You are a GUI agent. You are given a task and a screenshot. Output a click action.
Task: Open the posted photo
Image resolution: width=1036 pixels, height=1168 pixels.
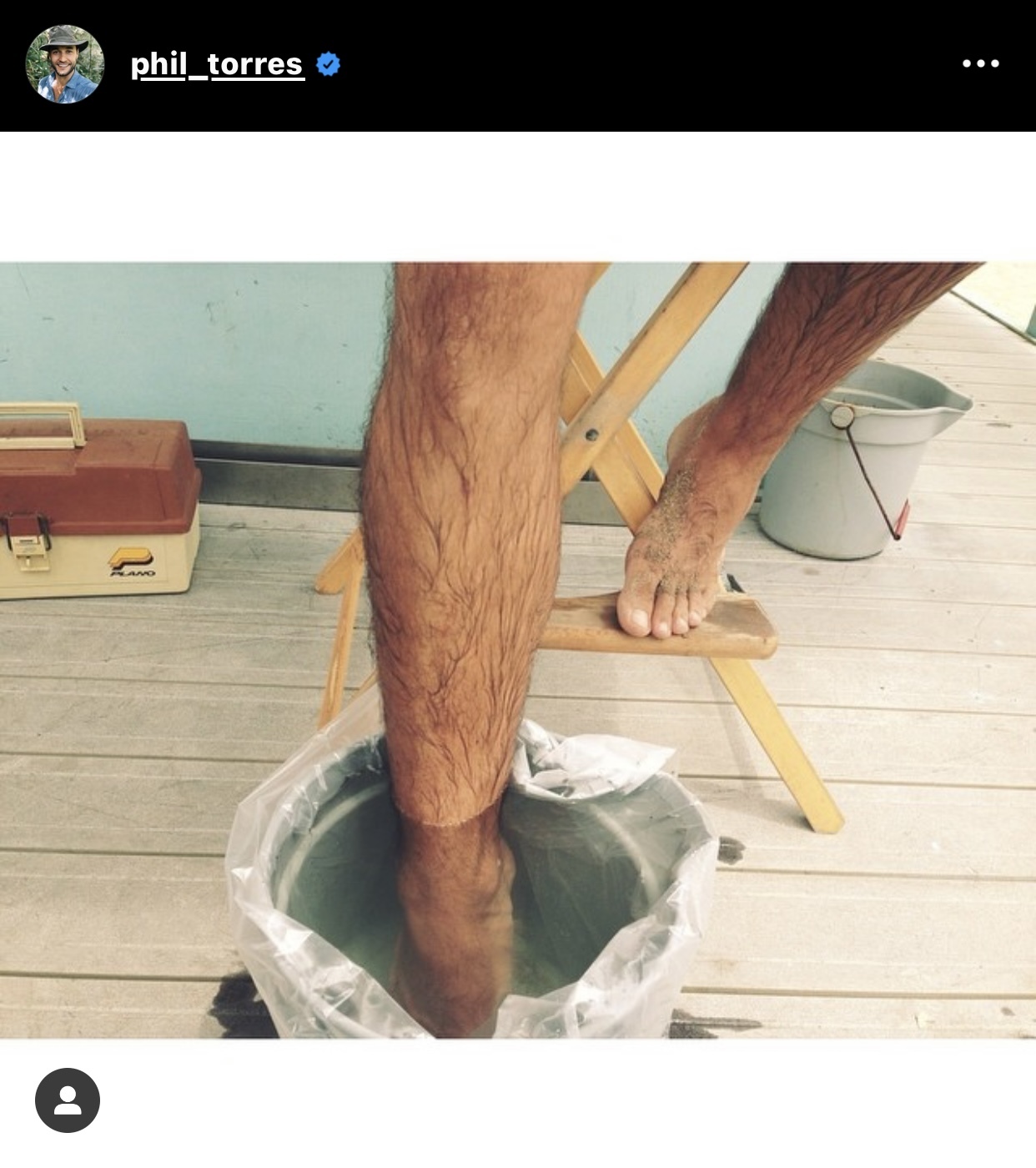(517, 651)
